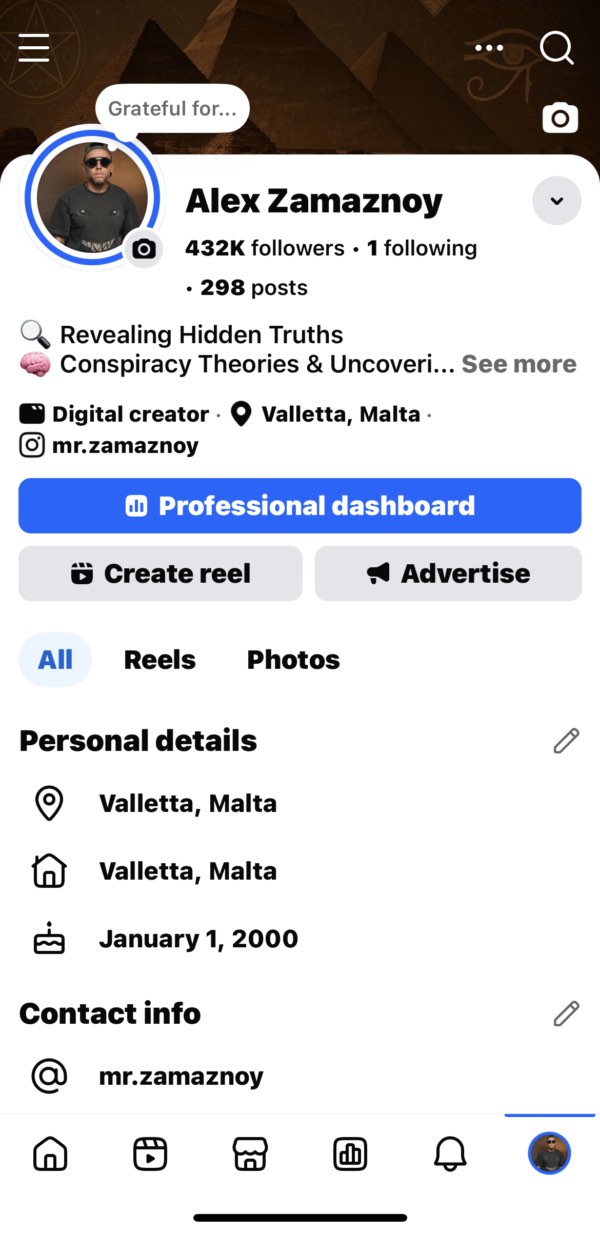Go to the Home feed tab

(x=50, y=1154)
